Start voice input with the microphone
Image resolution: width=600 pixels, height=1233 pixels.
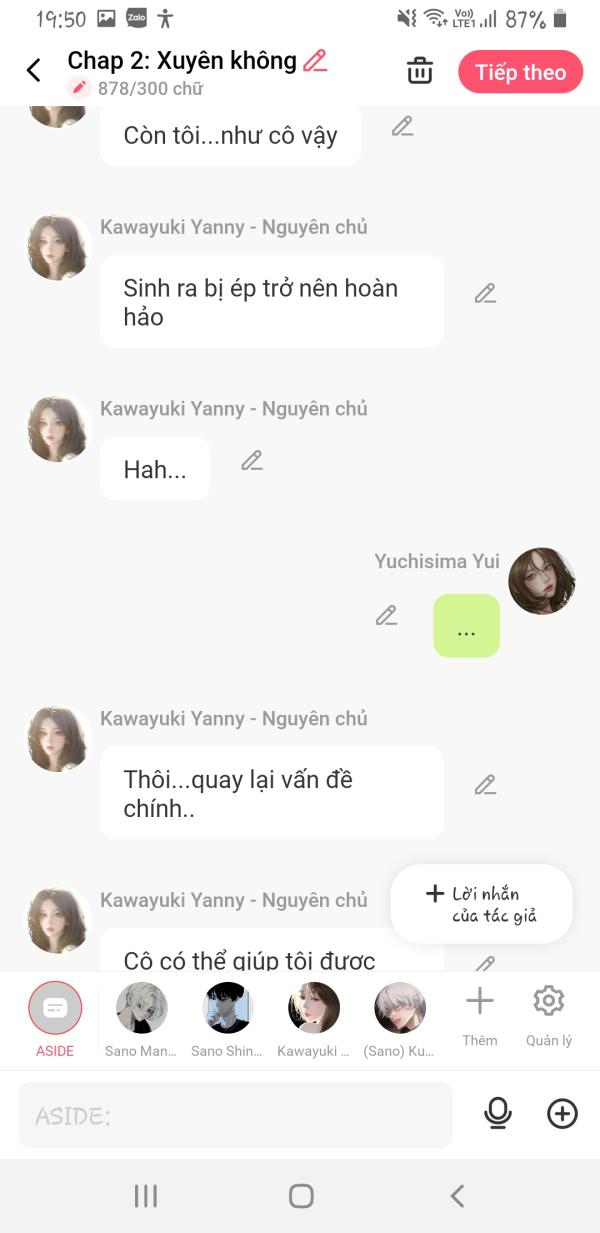click(x=498, y=1114)
